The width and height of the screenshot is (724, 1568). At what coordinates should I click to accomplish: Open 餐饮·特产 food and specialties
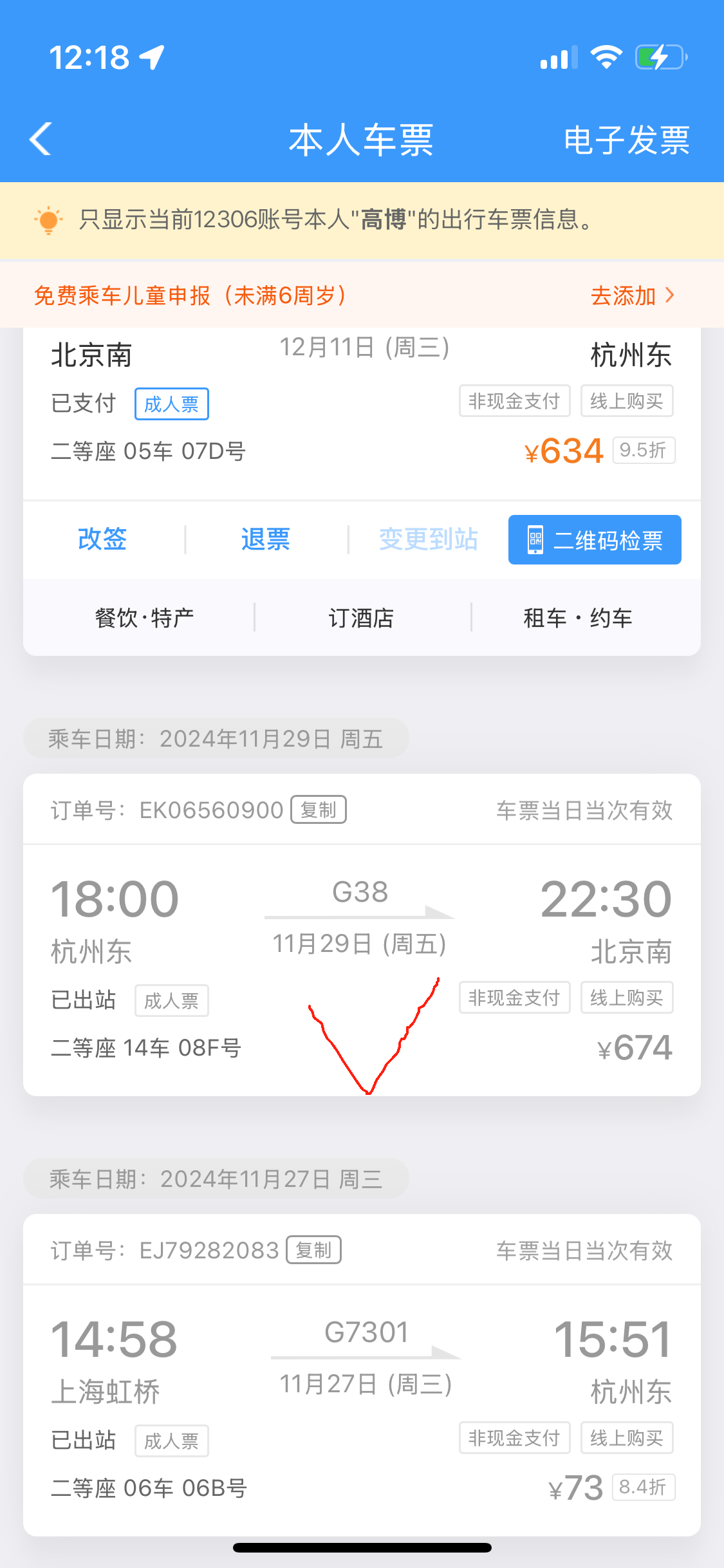pos(144,618)
